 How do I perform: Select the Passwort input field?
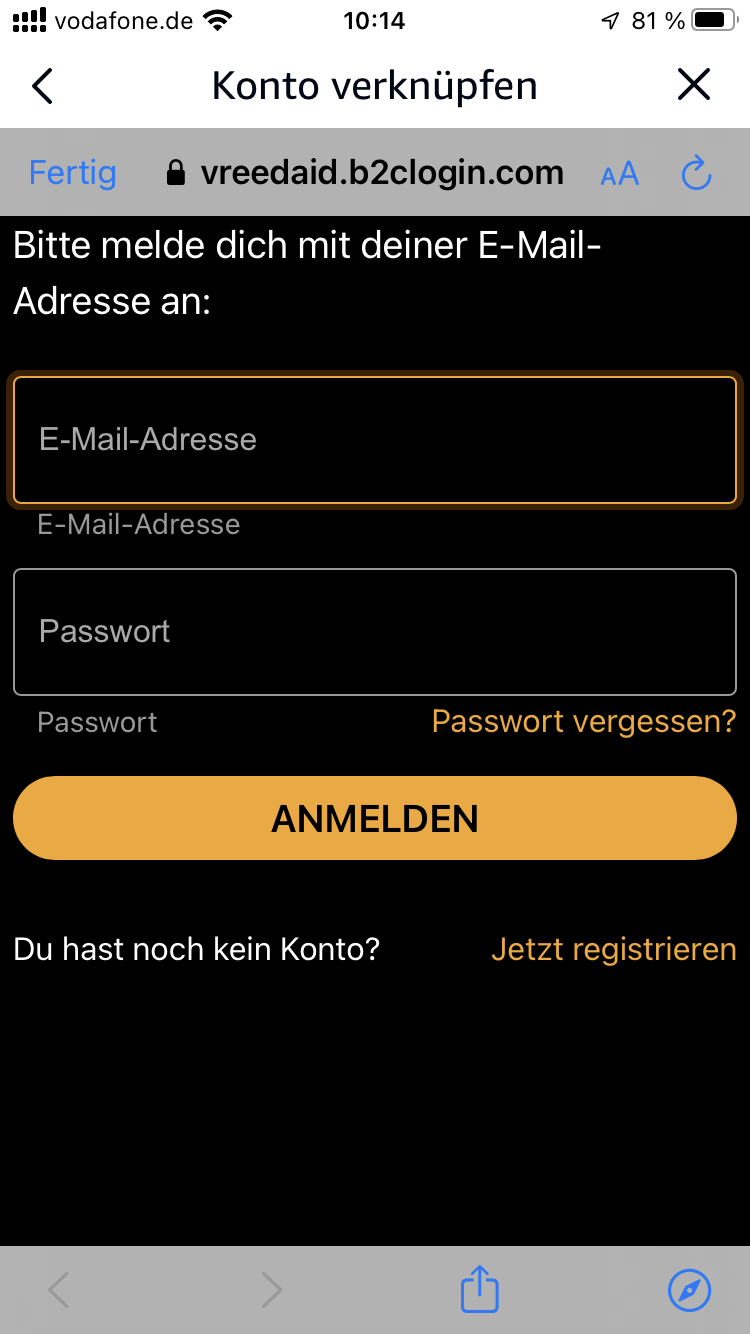(x=375, y=631)
